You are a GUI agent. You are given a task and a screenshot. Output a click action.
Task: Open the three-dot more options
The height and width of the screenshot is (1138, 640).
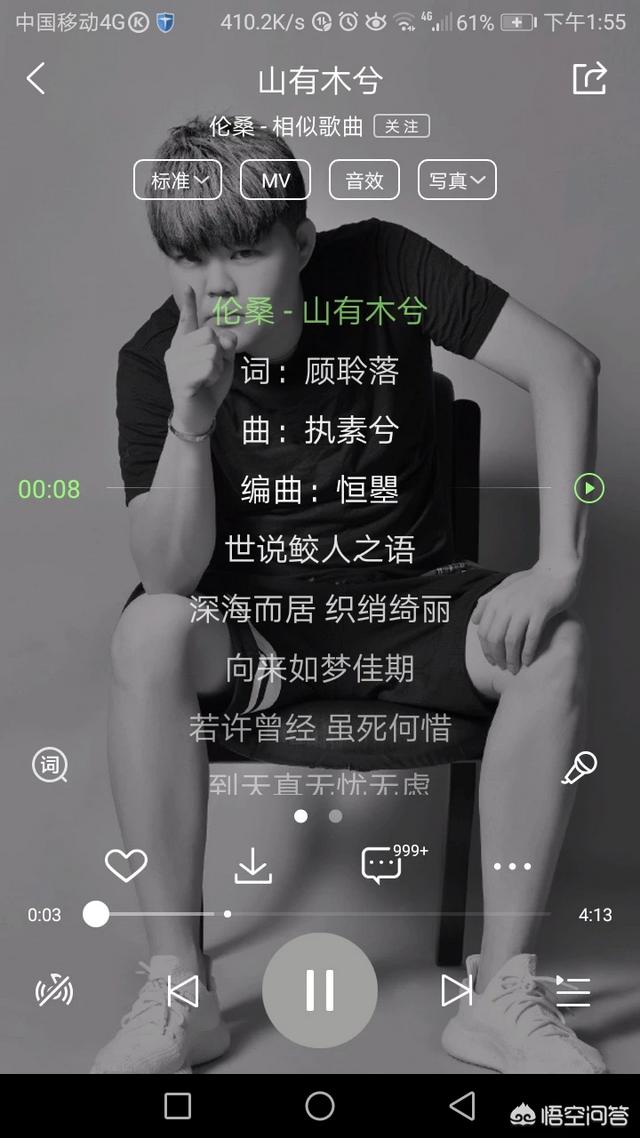[512, 866]
